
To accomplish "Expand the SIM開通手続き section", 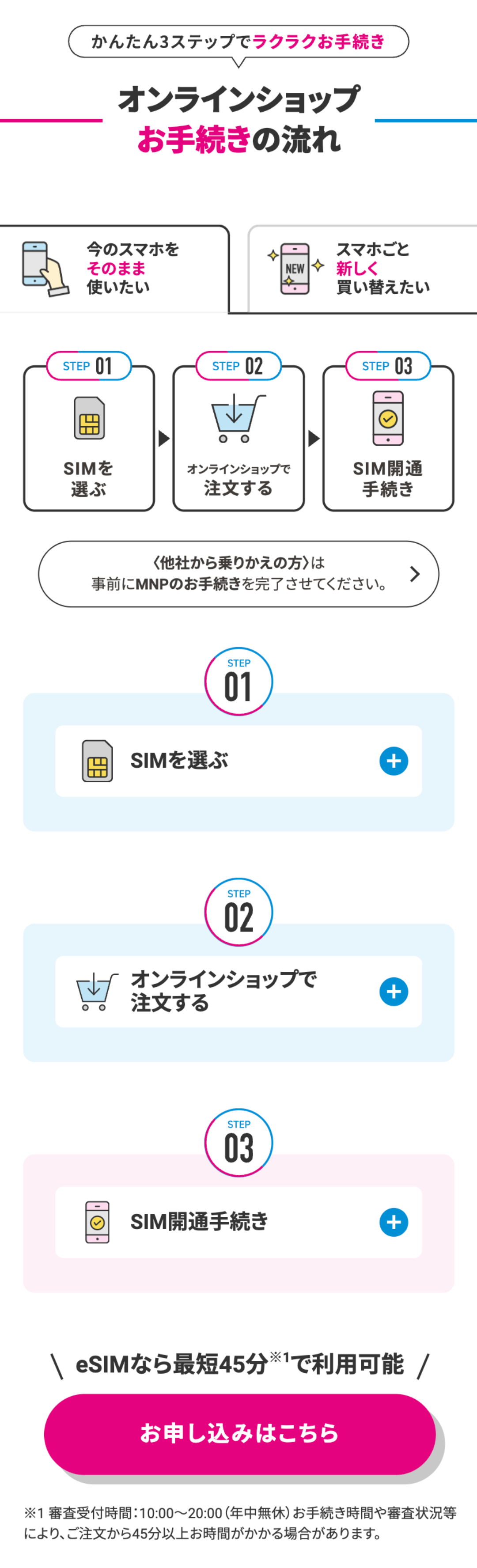I will 393,1222.
